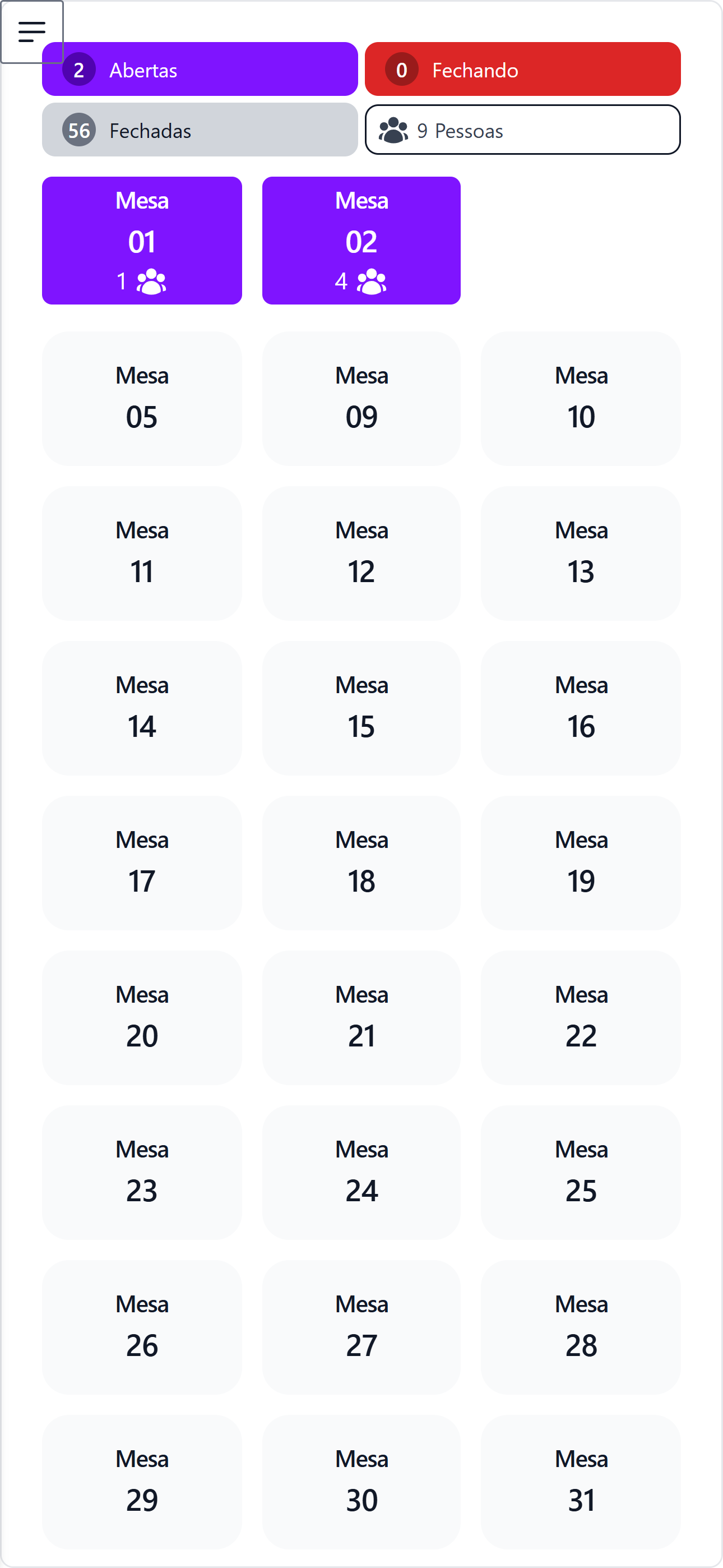Tap Mesa 13 card
Screen dimensions: 723x1568
point(581,553)
